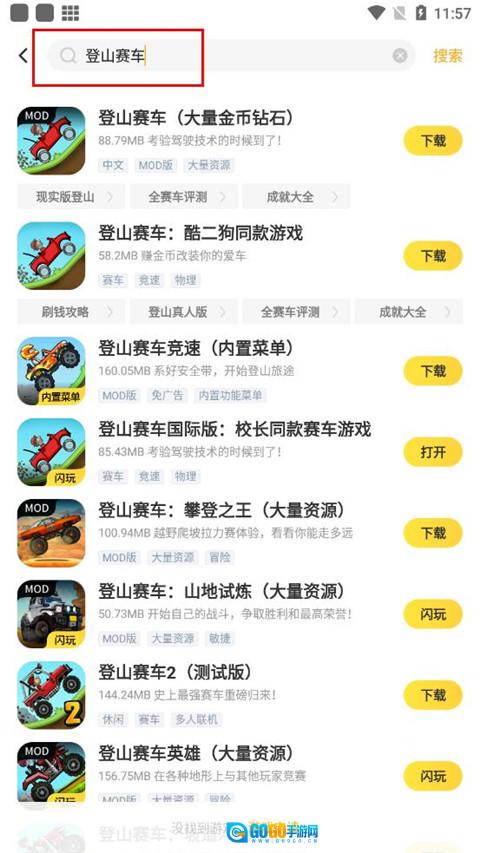Open 成就大全 under 酷二狗同款游戏
The image size is (480, 853).
pos(409,312)
